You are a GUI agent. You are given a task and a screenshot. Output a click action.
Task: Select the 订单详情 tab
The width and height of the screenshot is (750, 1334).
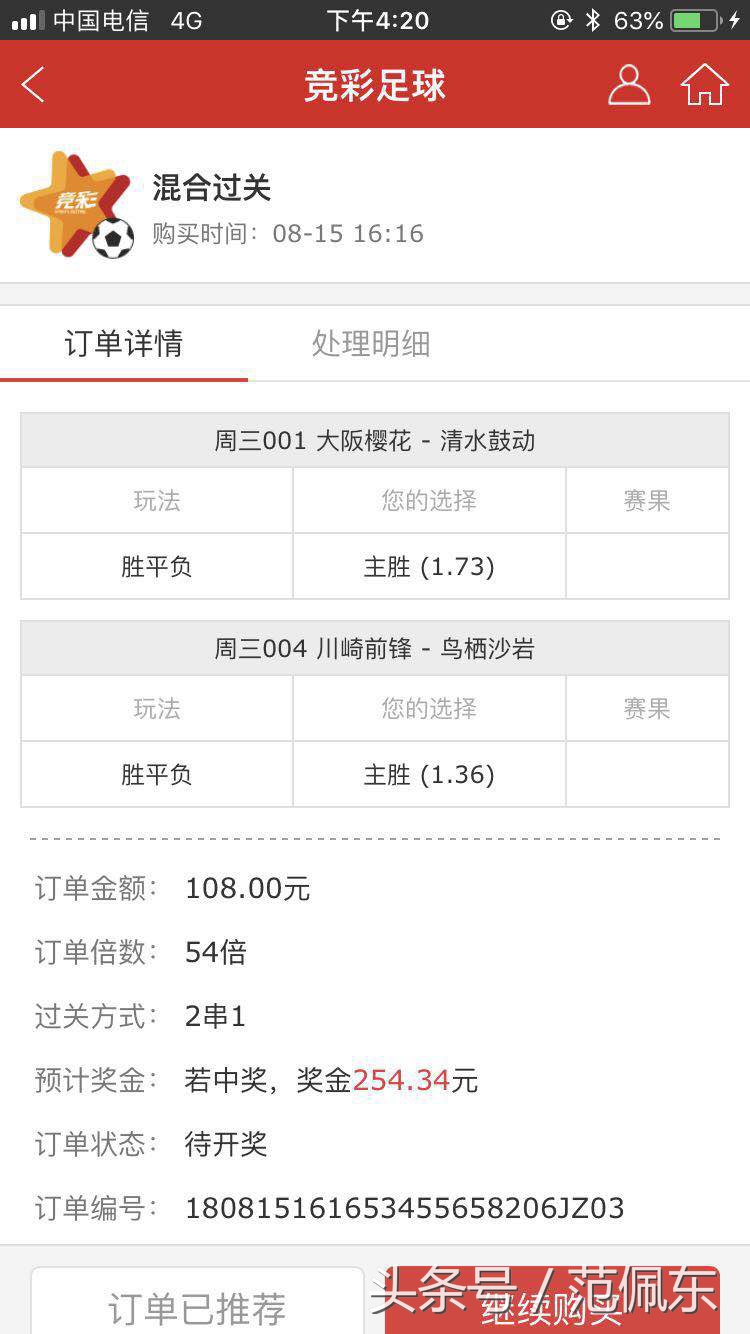pos(124,344)
